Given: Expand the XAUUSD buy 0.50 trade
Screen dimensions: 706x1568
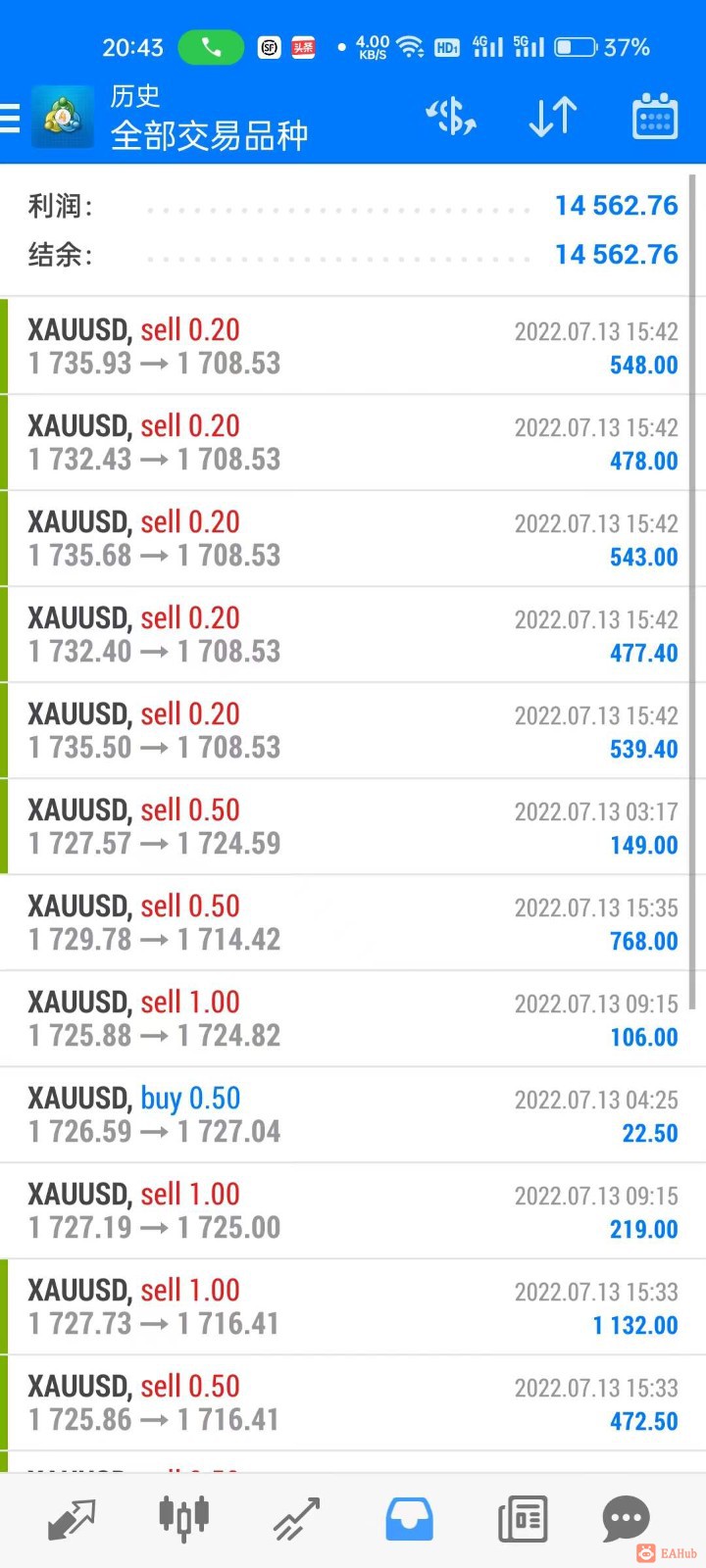Looking at the screenshot, I should coord(353,1114).
